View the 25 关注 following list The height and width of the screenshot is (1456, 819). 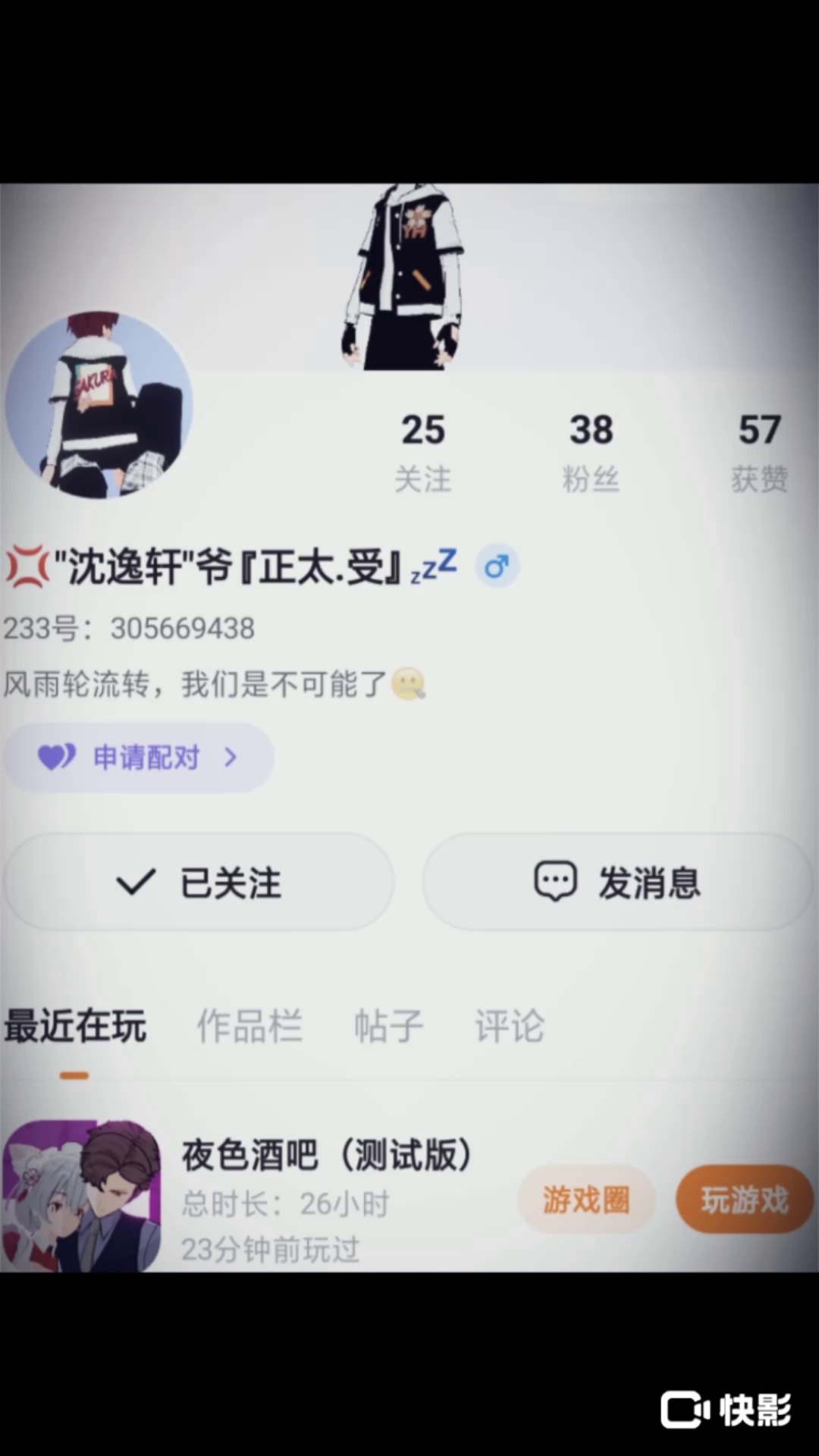[x=422, y=451]
